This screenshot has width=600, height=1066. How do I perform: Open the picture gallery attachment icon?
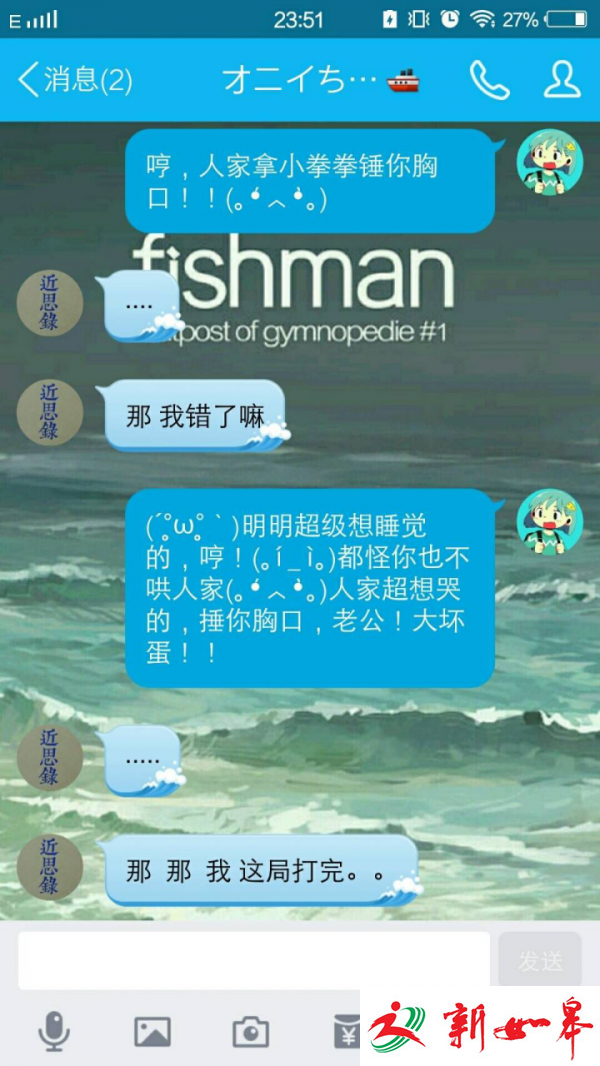(152, 1031)
